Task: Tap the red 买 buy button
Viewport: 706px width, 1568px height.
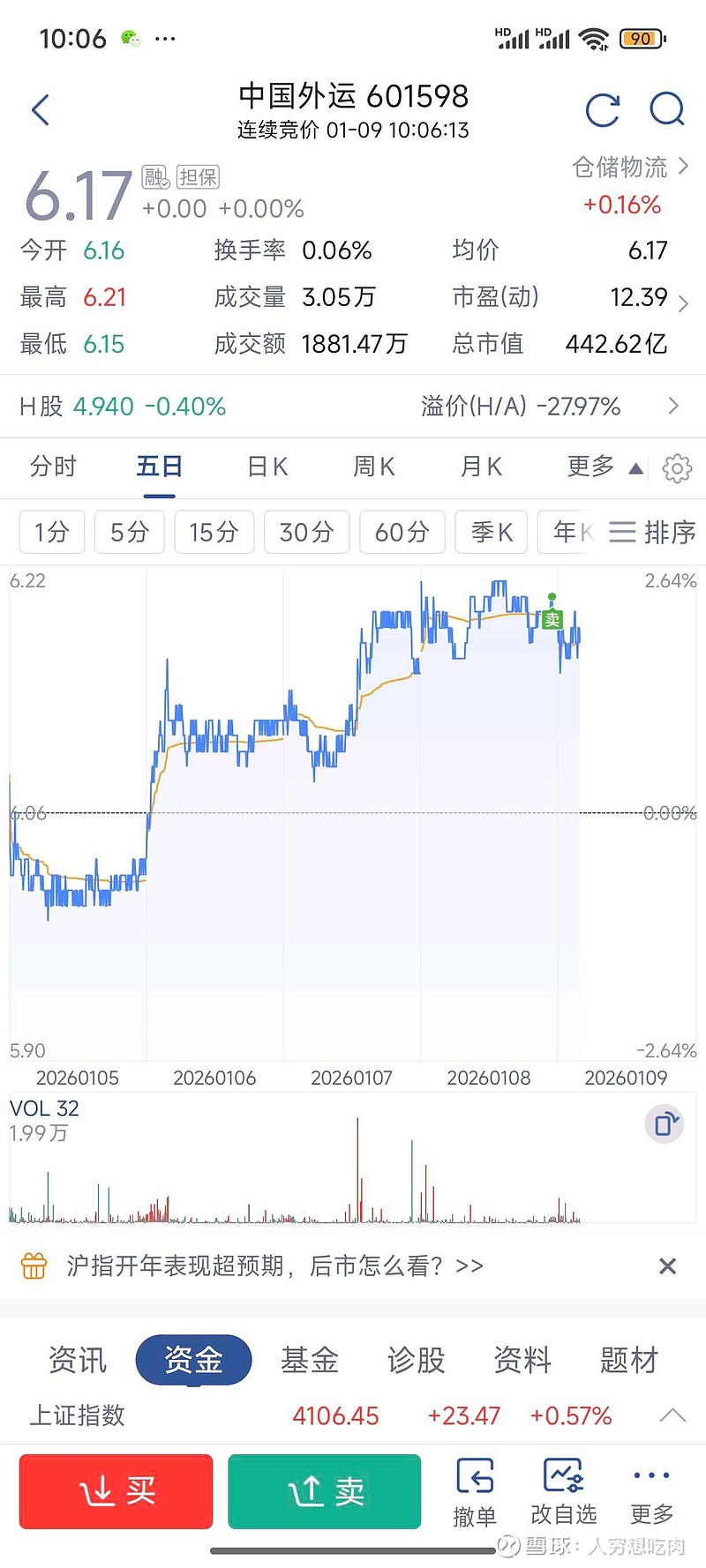Action: pos(116,1491)
